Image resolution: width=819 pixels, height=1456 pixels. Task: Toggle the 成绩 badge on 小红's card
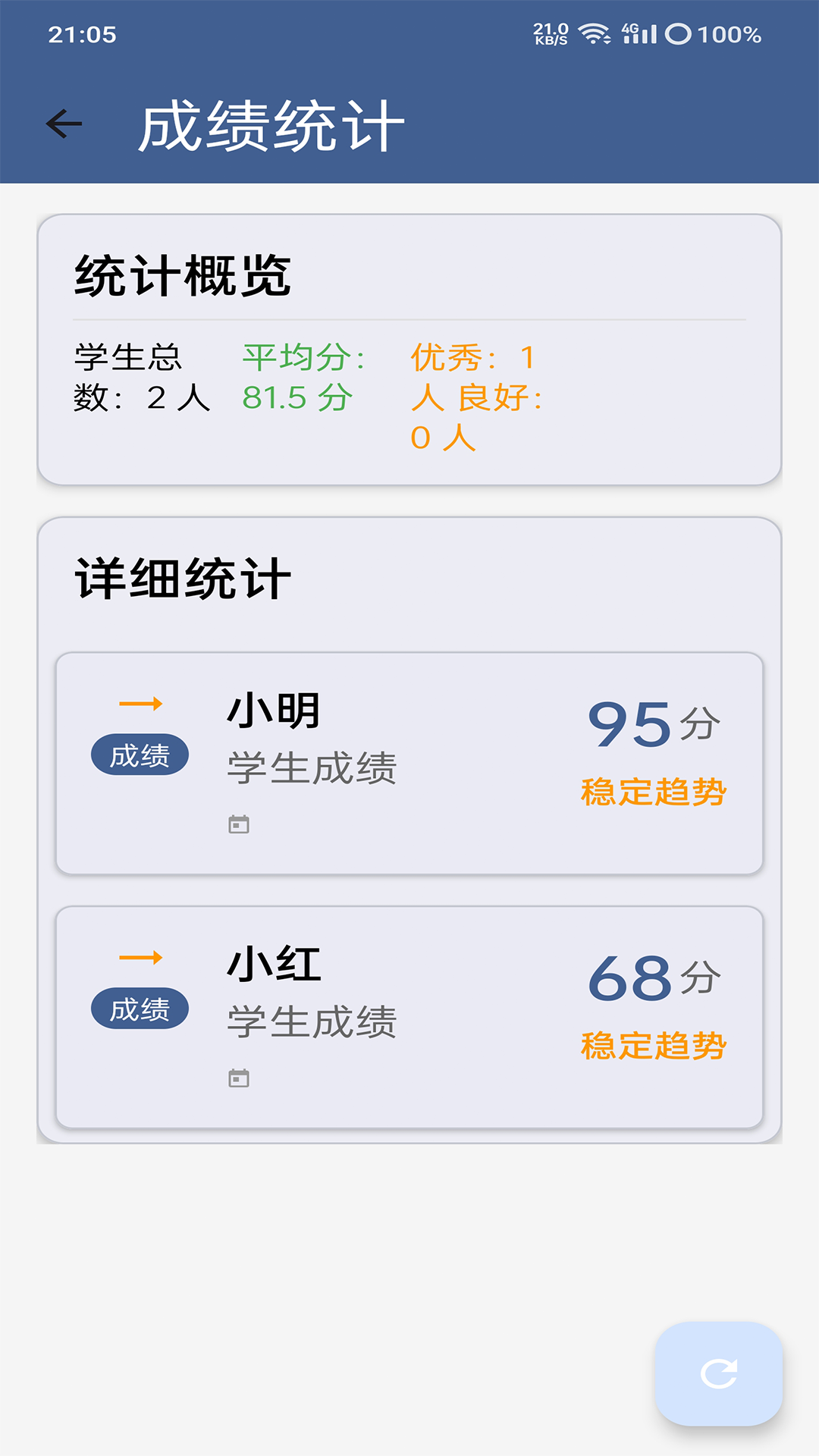141,1007
